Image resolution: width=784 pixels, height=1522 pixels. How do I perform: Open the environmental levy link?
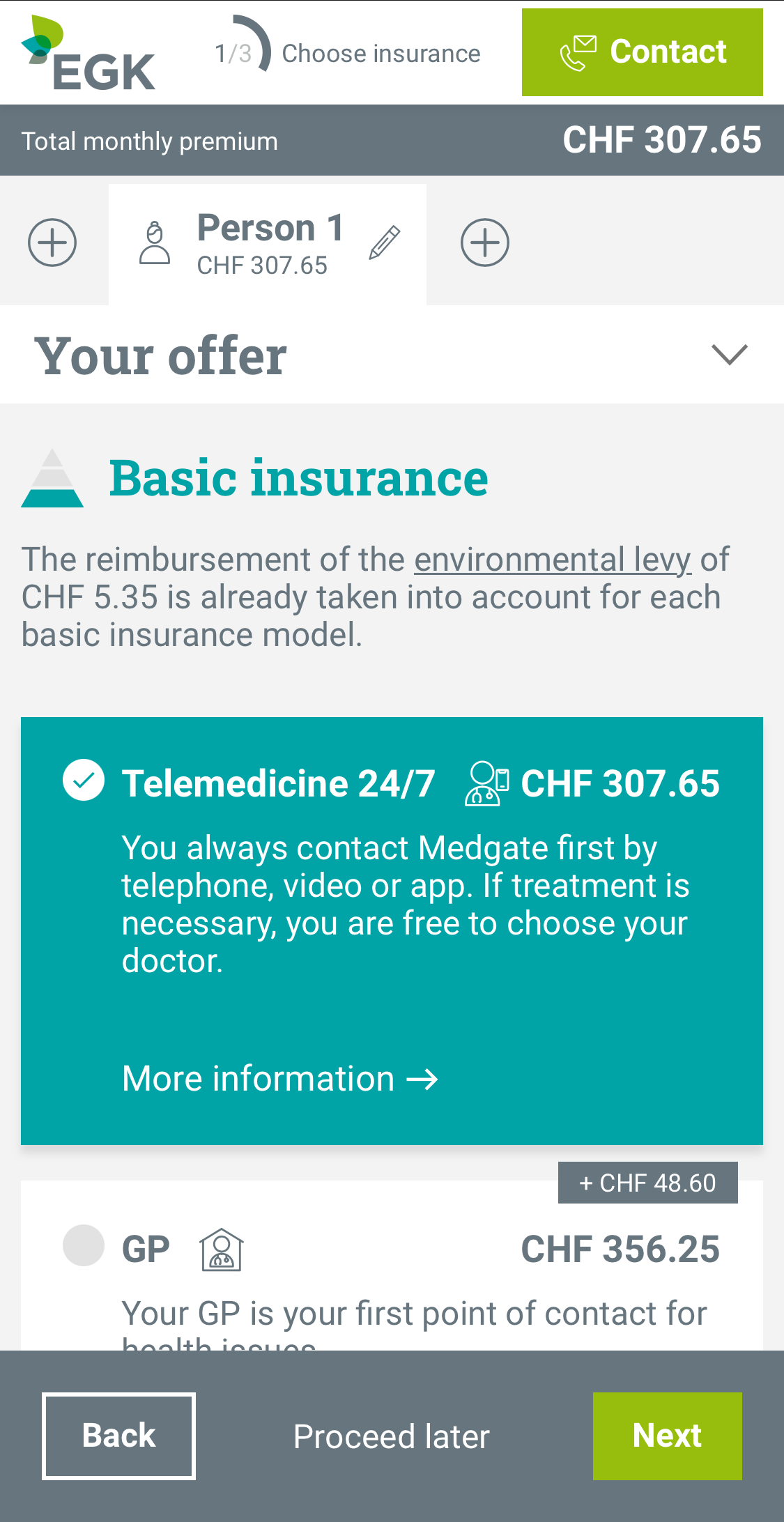coord(553,560)
